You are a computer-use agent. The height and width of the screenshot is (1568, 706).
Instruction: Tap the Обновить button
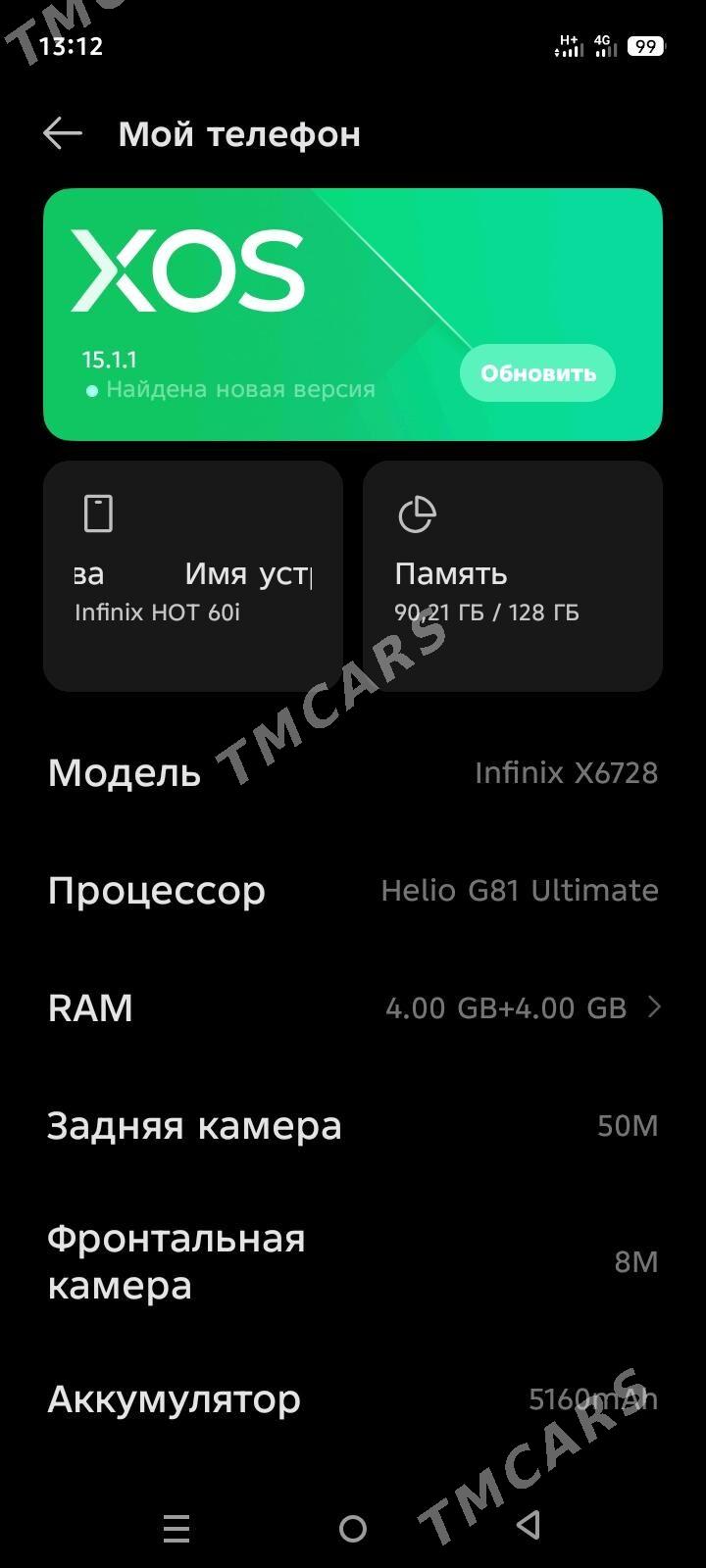coord(537,373)
